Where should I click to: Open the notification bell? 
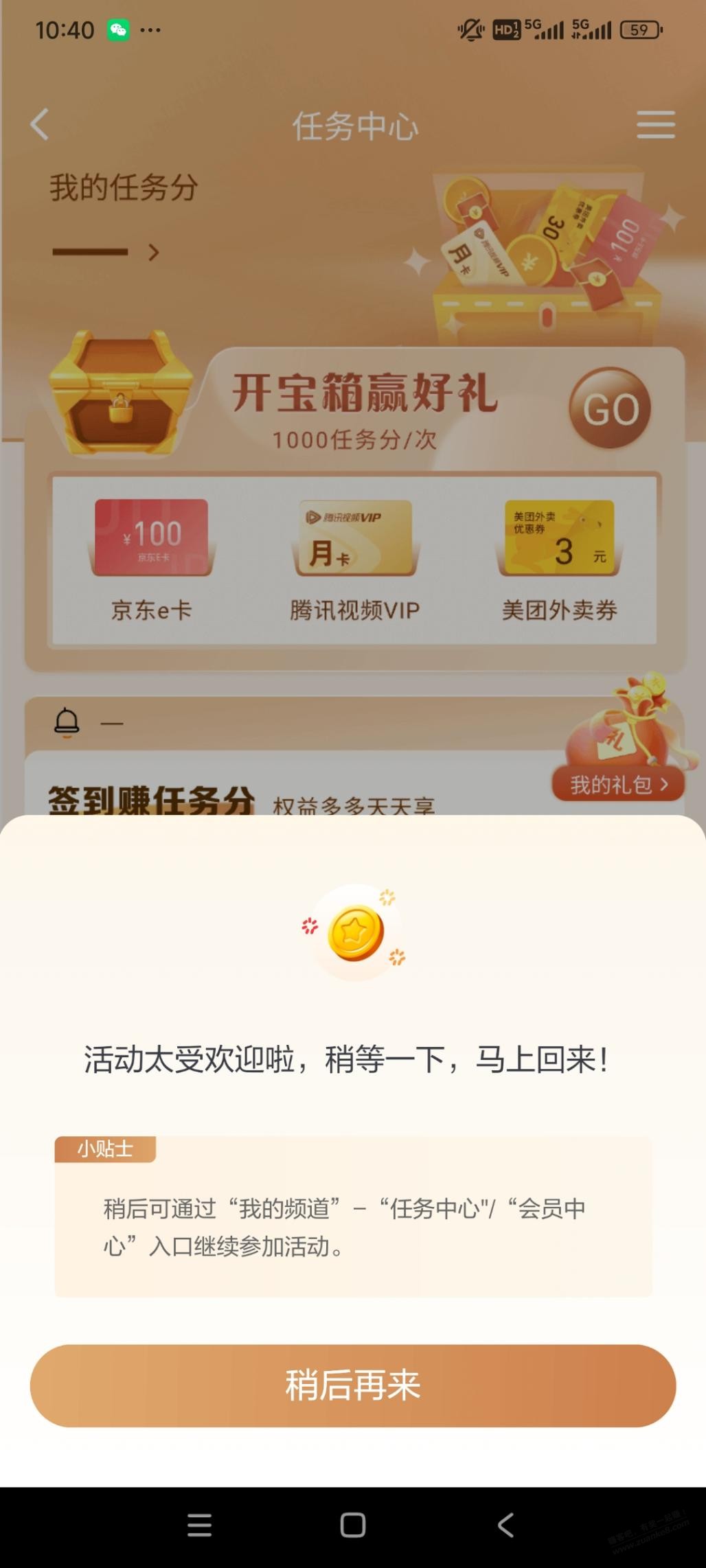pyautogui.click(x=67, y=722)
